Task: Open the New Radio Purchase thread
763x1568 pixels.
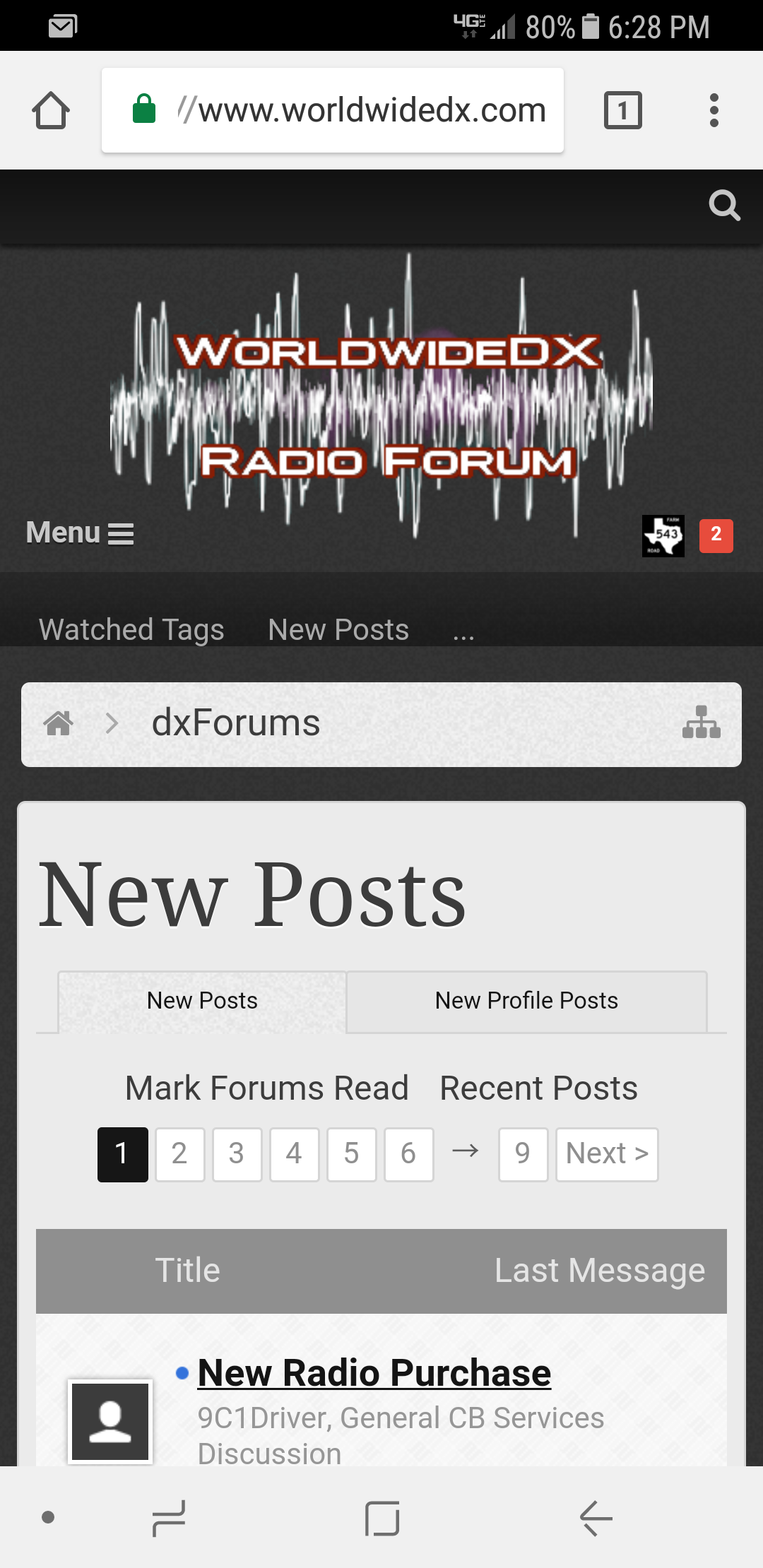Action: coord(373,1371)
